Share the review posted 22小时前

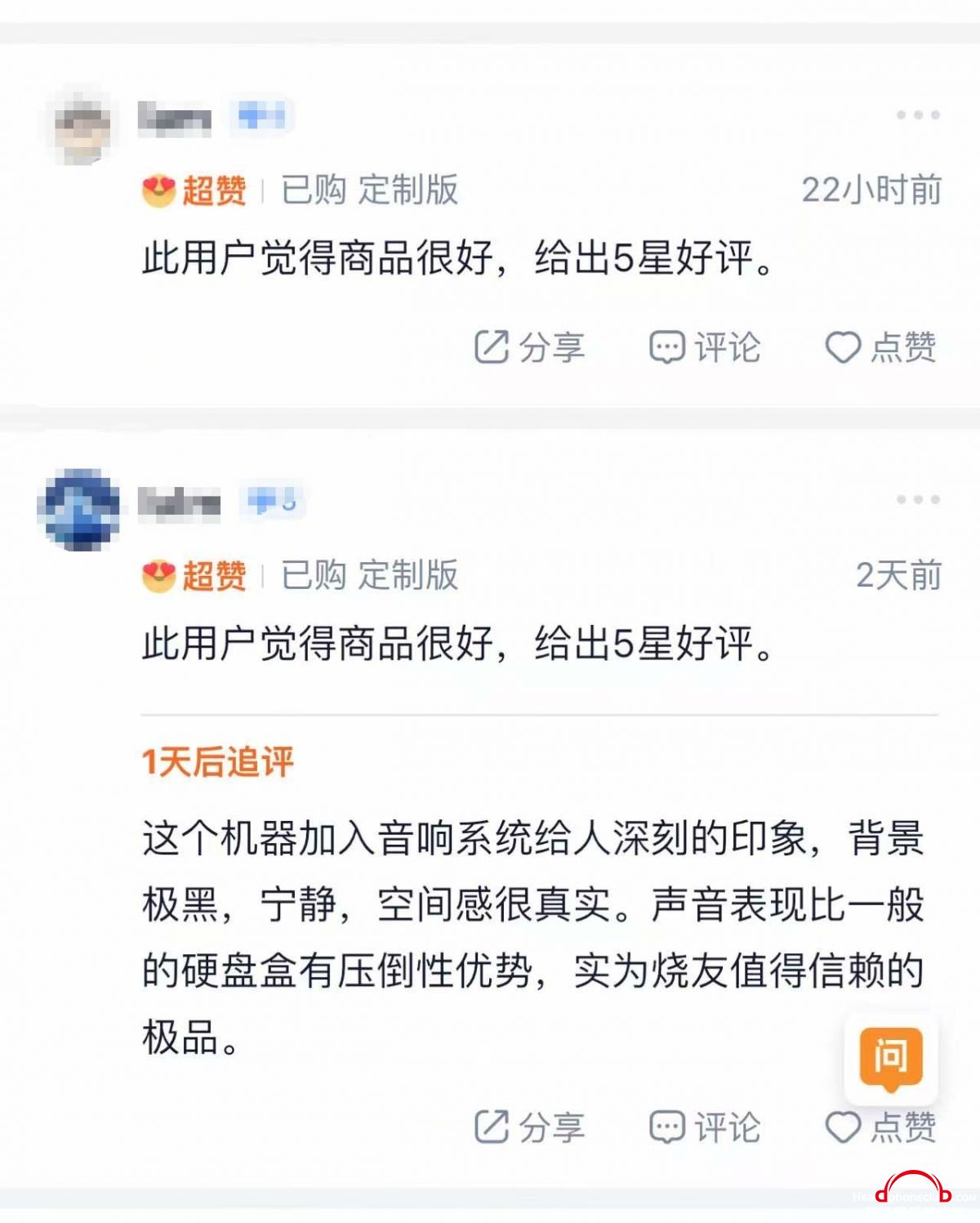[x=529, y=347]
